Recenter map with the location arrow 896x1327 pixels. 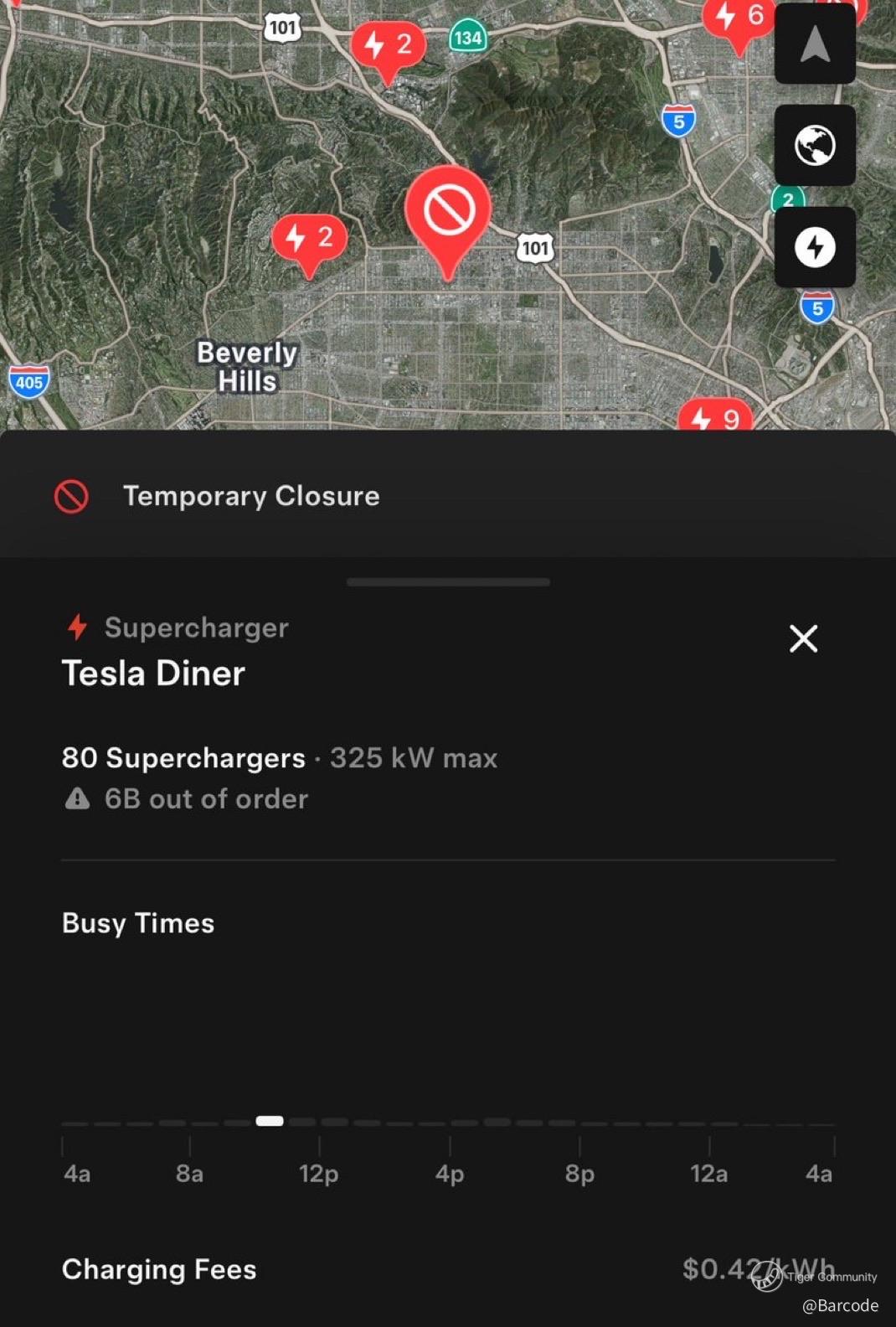pos(814,44)
